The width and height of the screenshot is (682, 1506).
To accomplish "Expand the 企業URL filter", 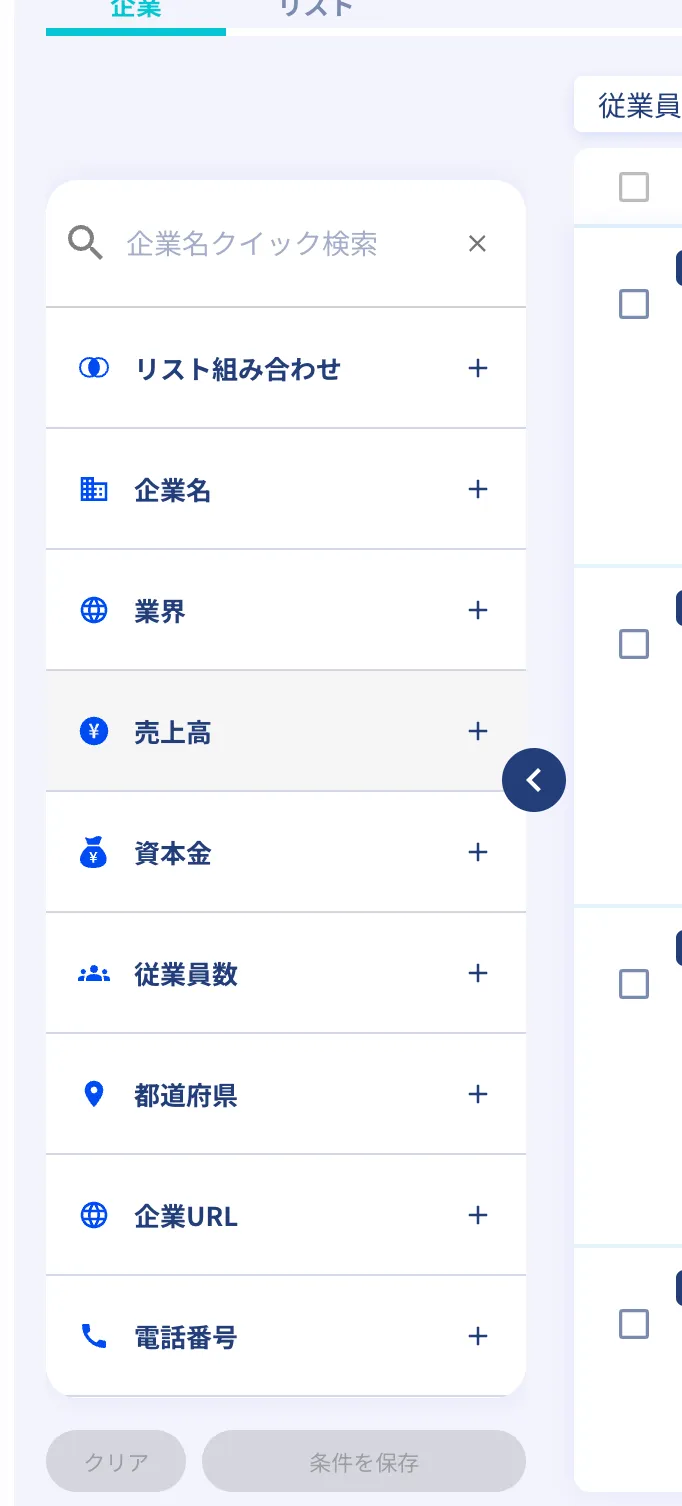I will coord(477,1215).
